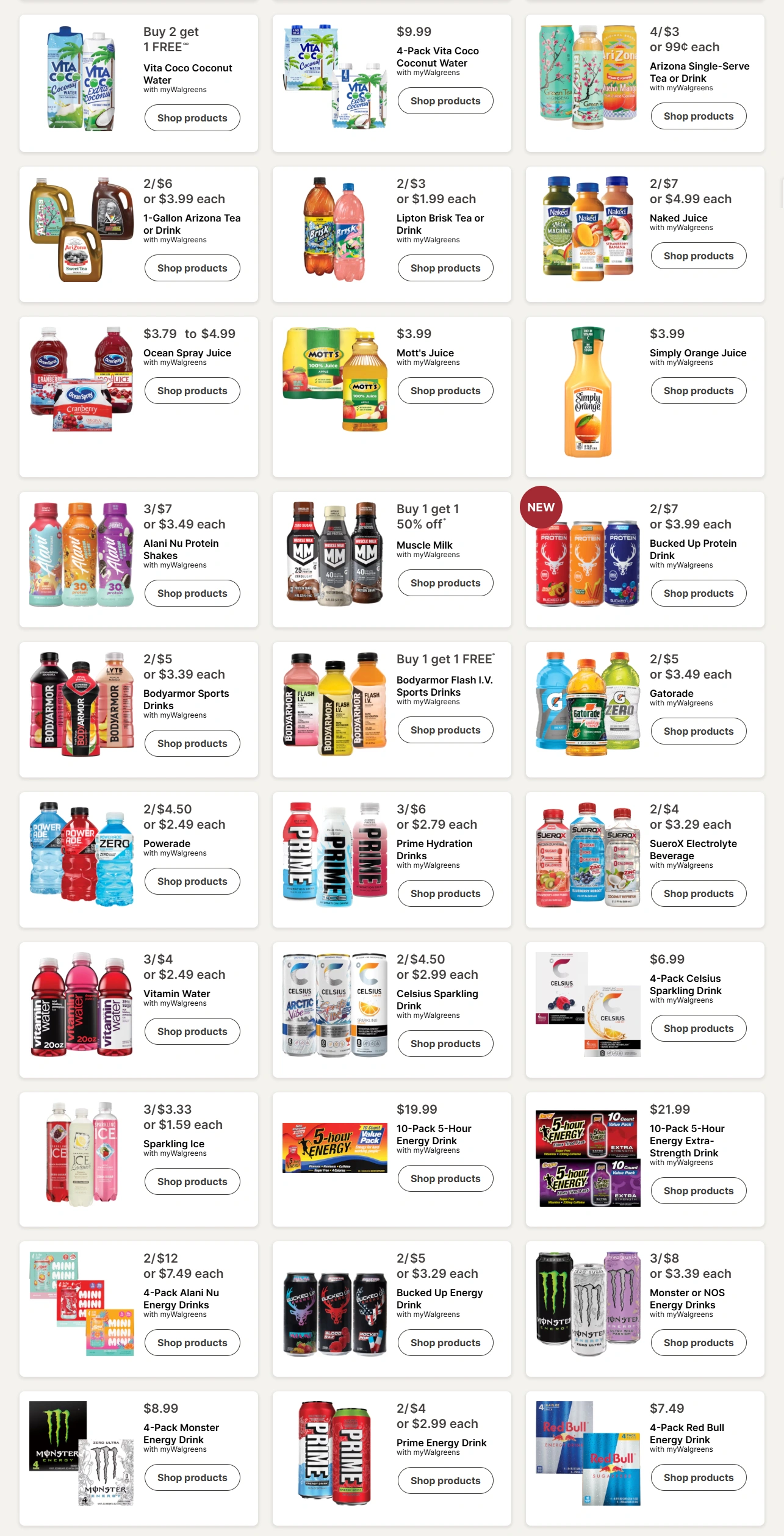Shop Lipton Brisk Tea products

(x=445, y=268)
